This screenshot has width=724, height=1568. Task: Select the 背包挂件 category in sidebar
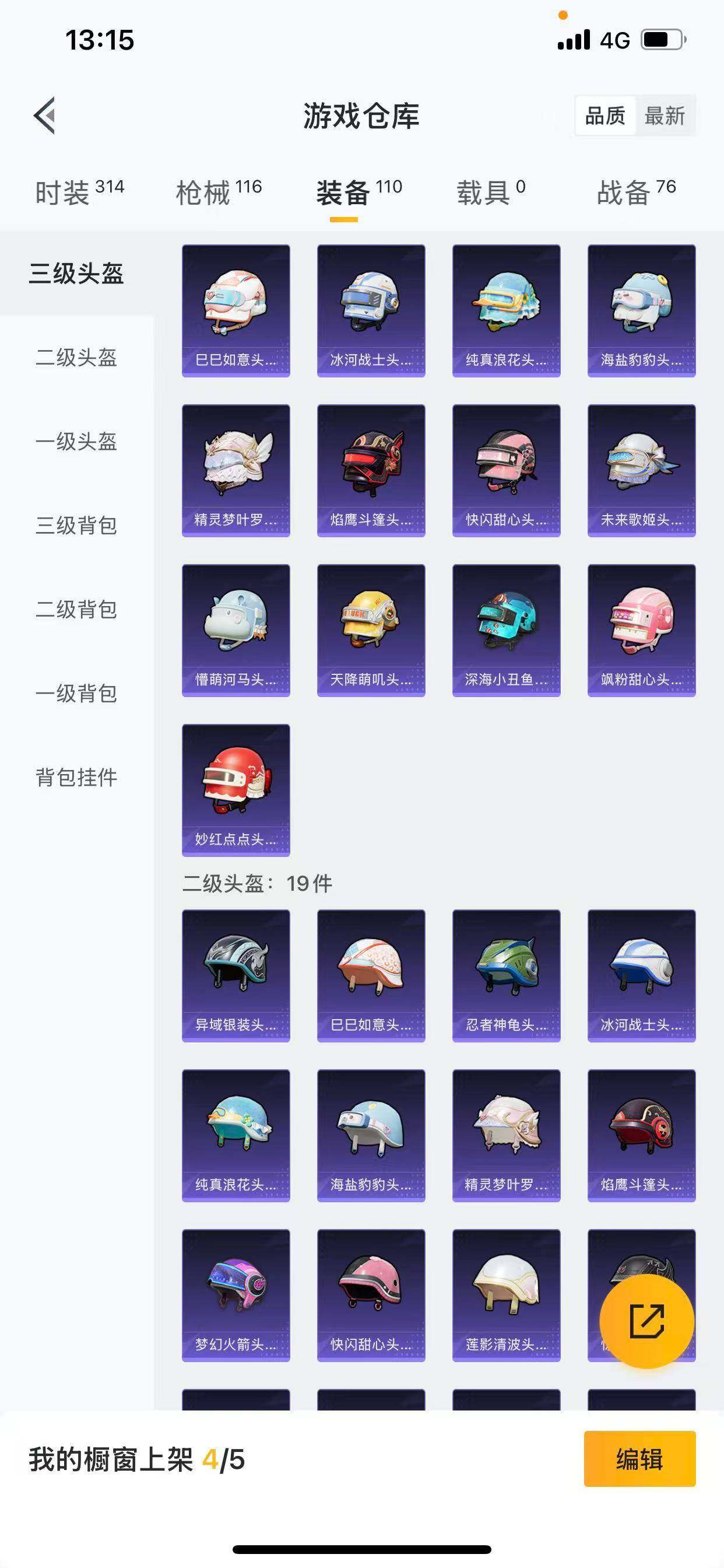(x=75, y=776)
